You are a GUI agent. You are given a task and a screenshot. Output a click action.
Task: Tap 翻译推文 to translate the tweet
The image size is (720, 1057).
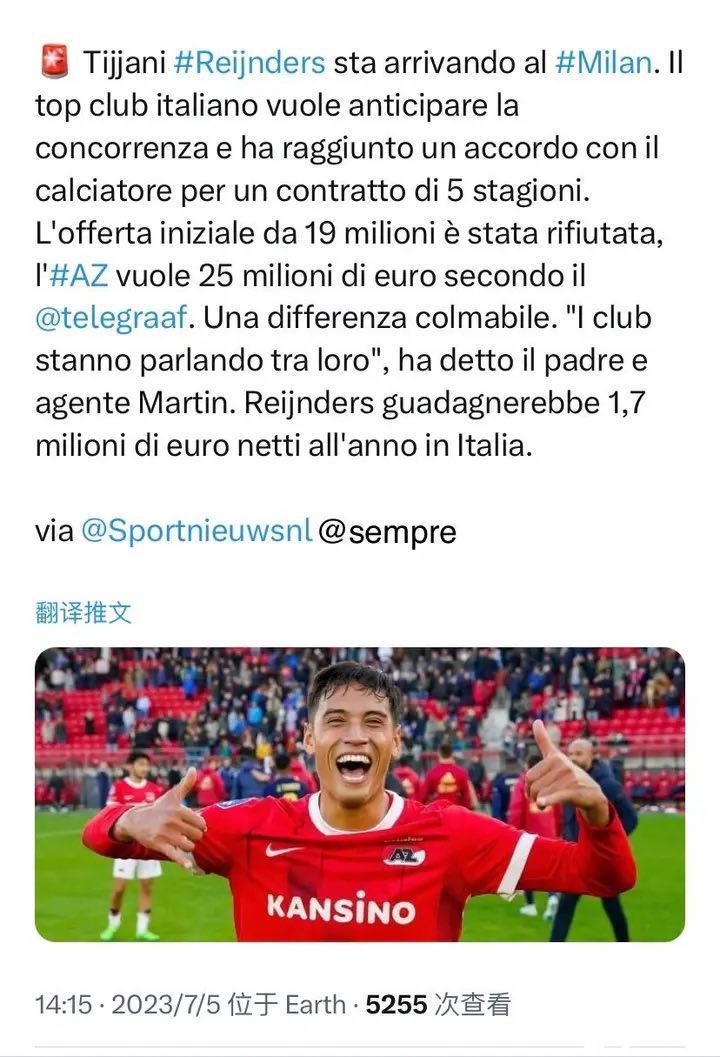tap(83, 613)
